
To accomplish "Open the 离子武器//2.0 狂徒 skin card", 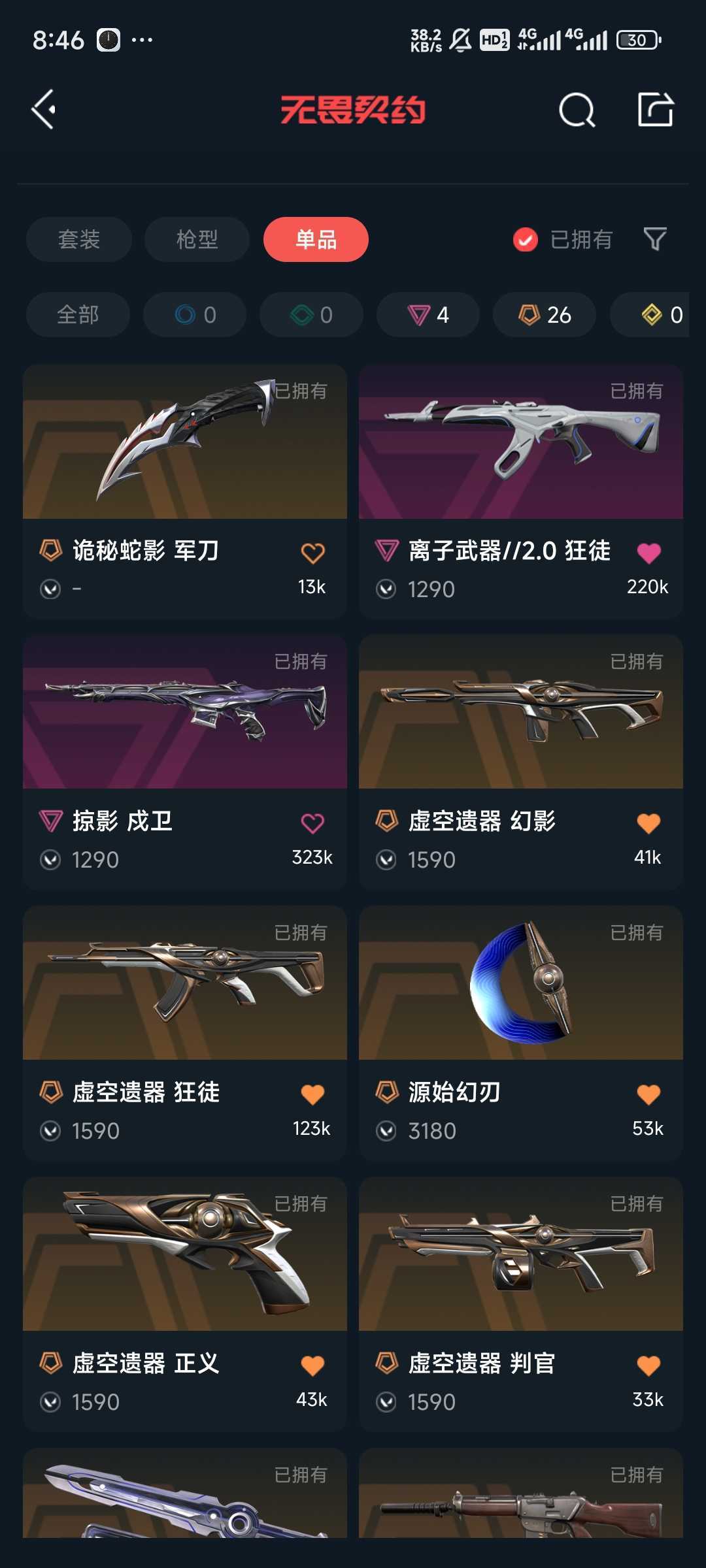I will click(x=521, y=491).
